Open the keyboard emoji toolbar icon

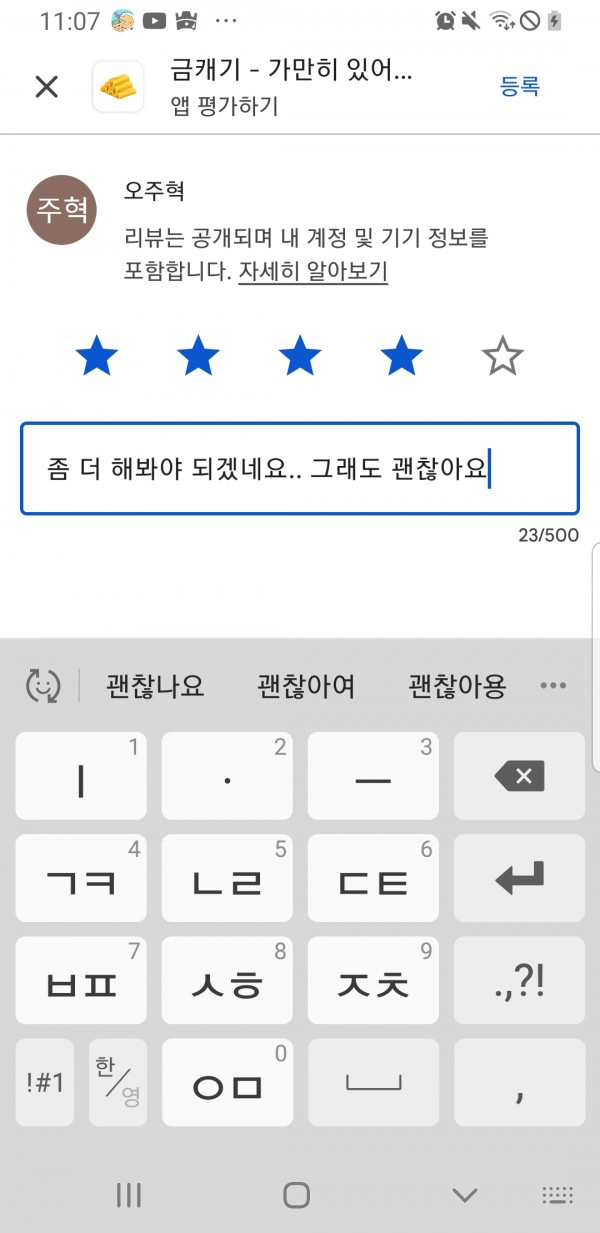(x=43, y=686)
